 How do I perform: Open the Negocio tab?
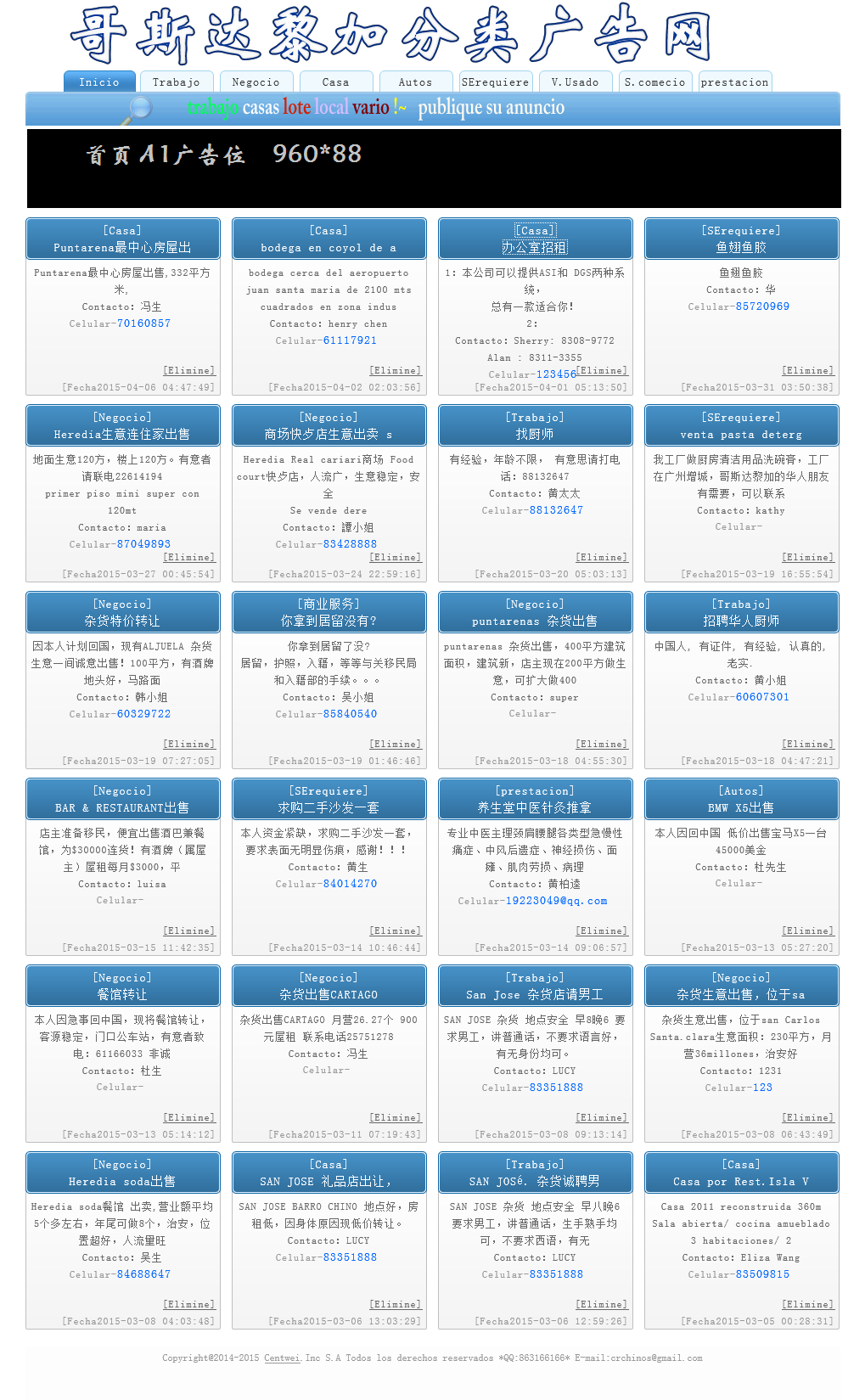point(256,82)
